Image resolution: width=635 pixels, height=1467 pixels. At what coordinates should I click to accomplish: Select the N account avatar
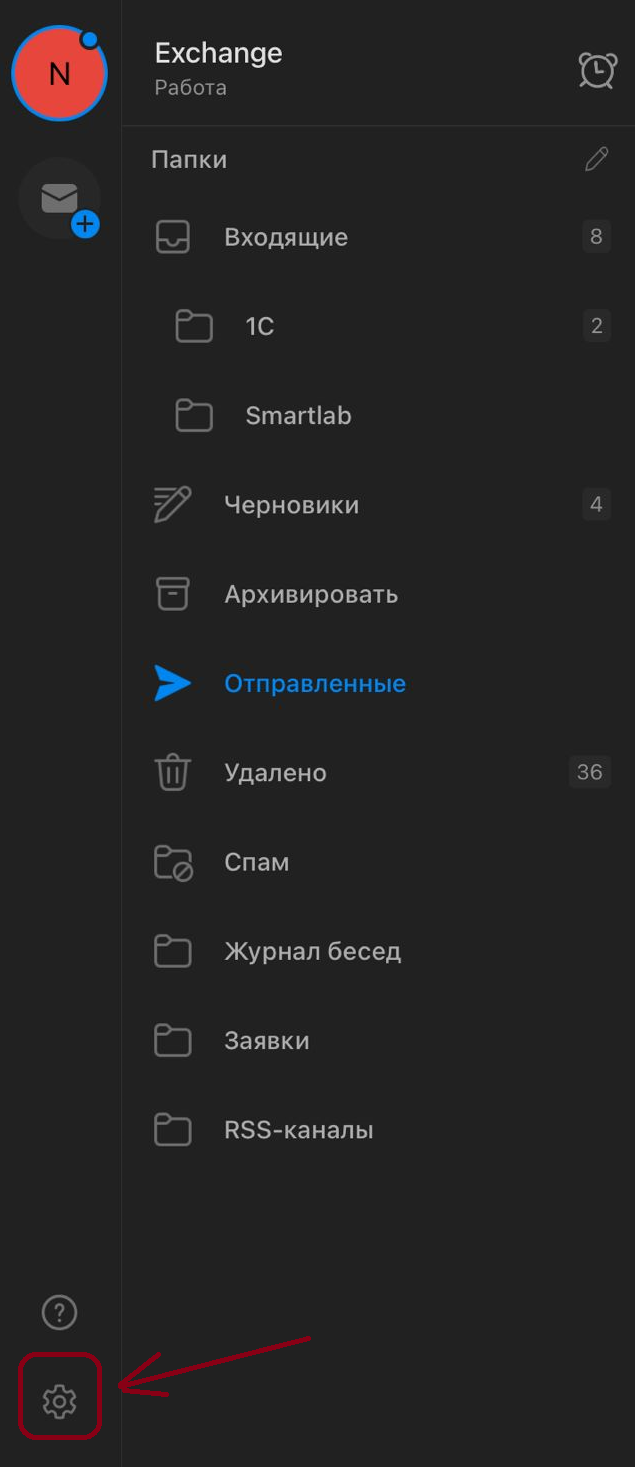pos(59,74)
